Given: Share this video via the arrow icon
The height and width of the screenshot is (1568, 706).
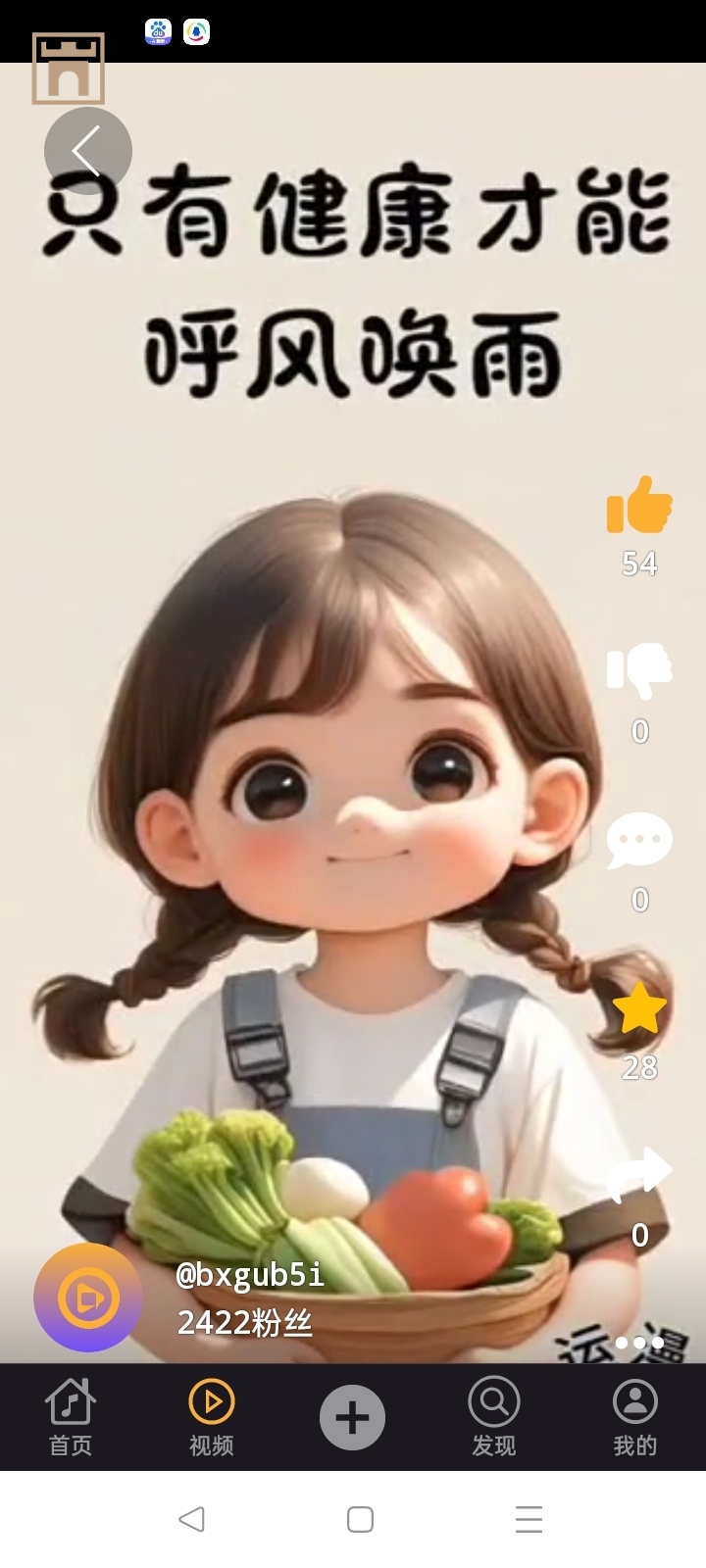Looking at the screenshot, I should [639, 1174].
